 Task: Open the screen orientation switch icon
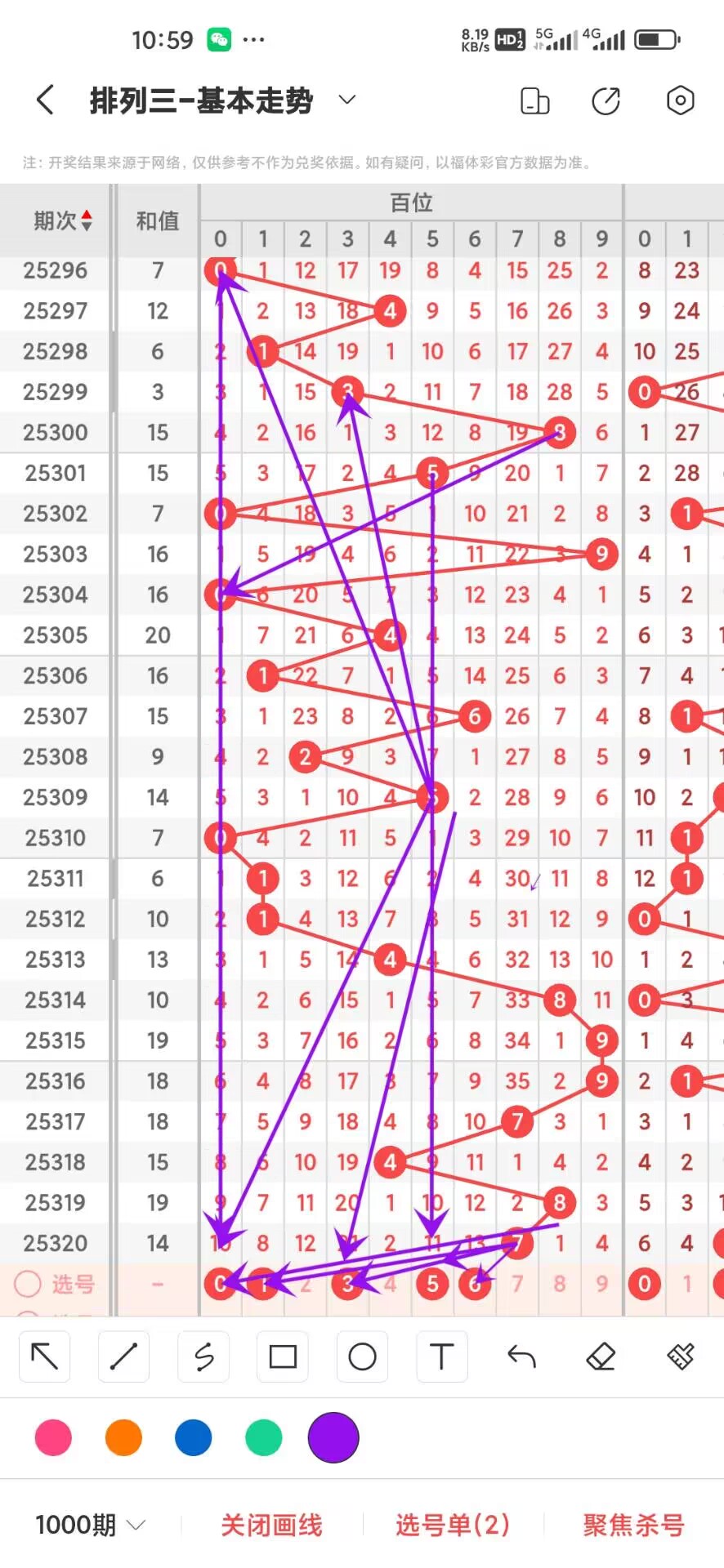535,101
